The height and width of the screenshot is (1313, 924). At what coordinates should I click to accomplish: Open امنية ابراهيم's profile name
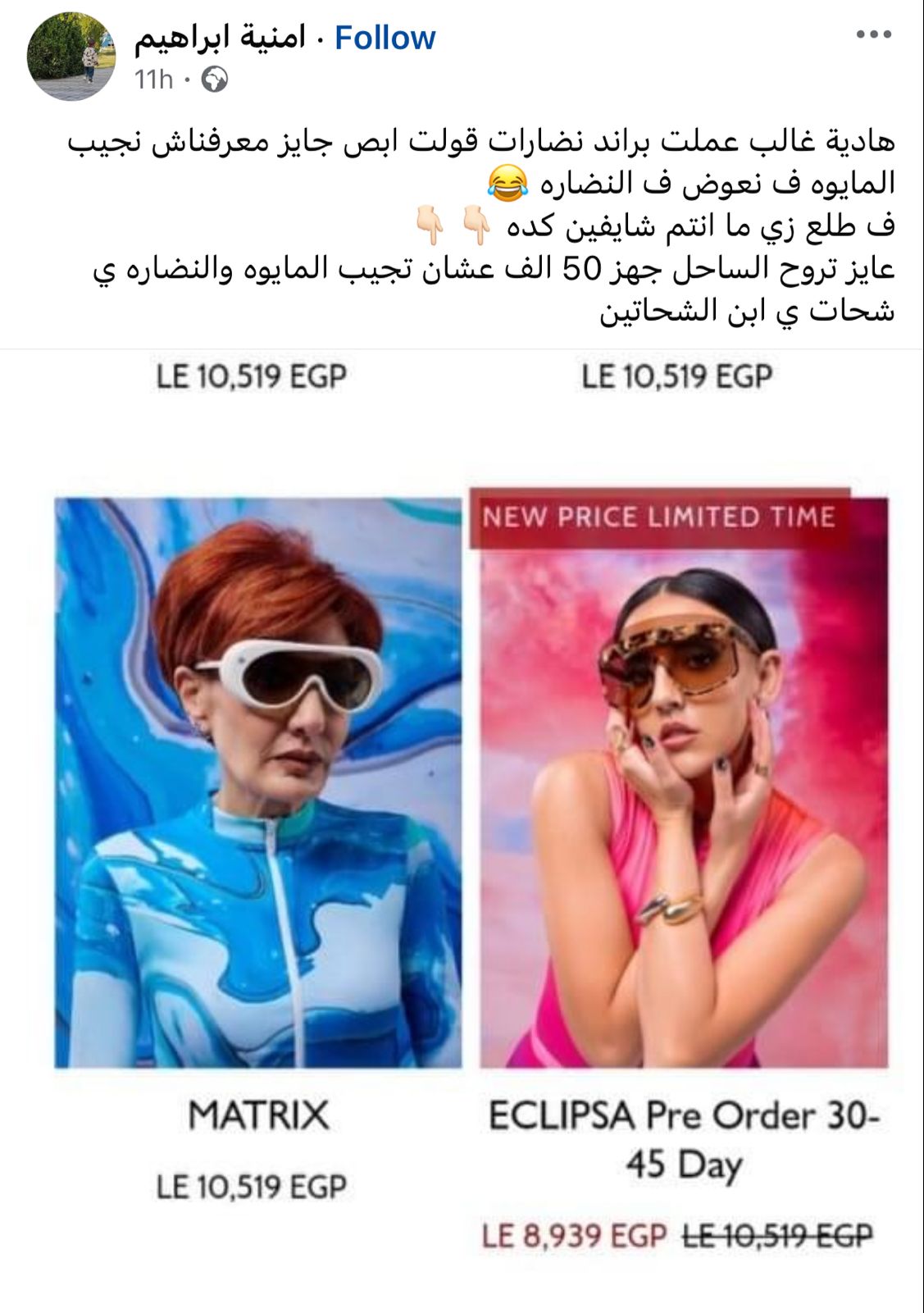click(x=220, y=38)
